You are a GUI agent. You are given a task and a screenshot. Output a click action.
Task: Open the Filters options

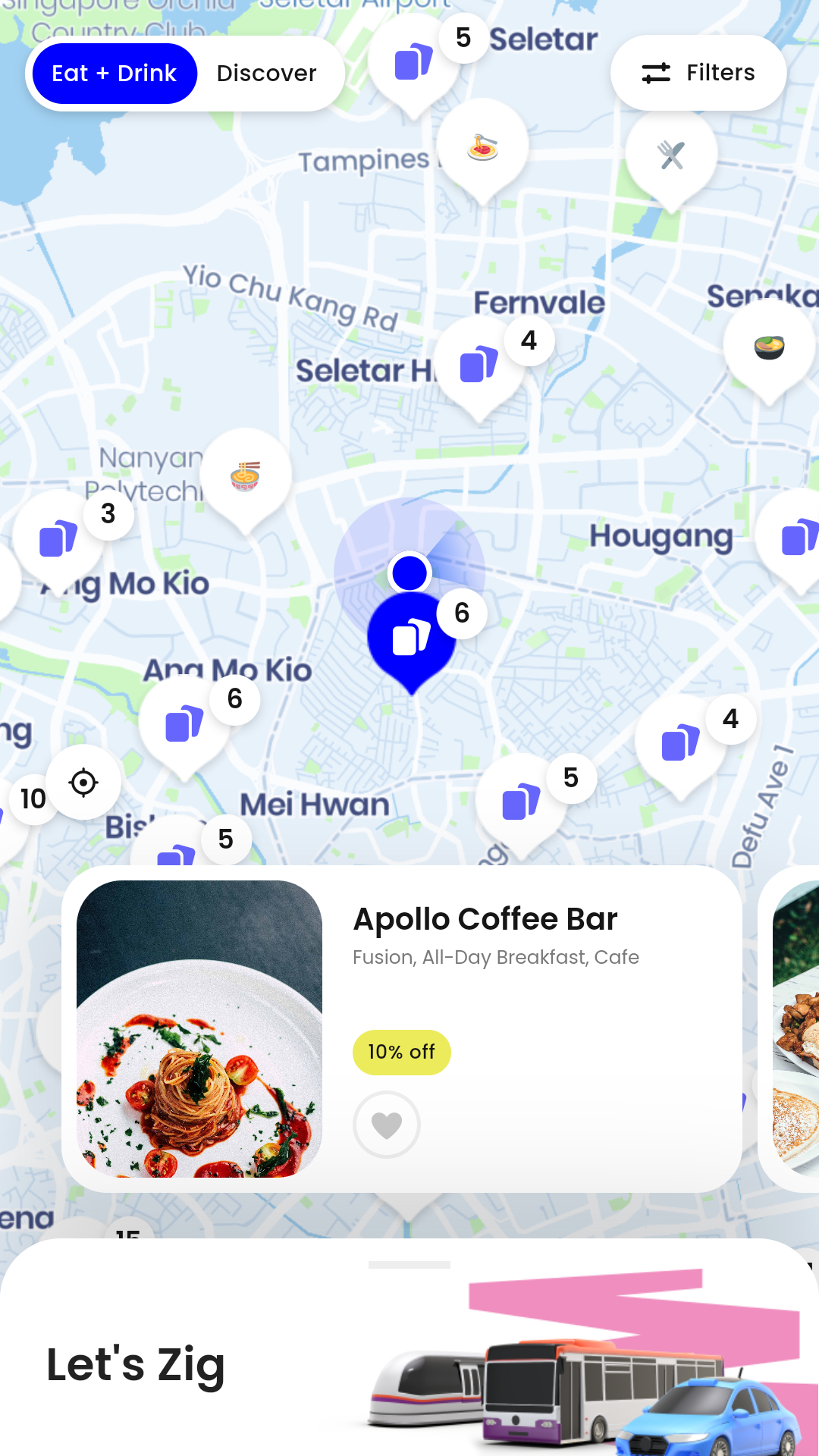[698, 73]
